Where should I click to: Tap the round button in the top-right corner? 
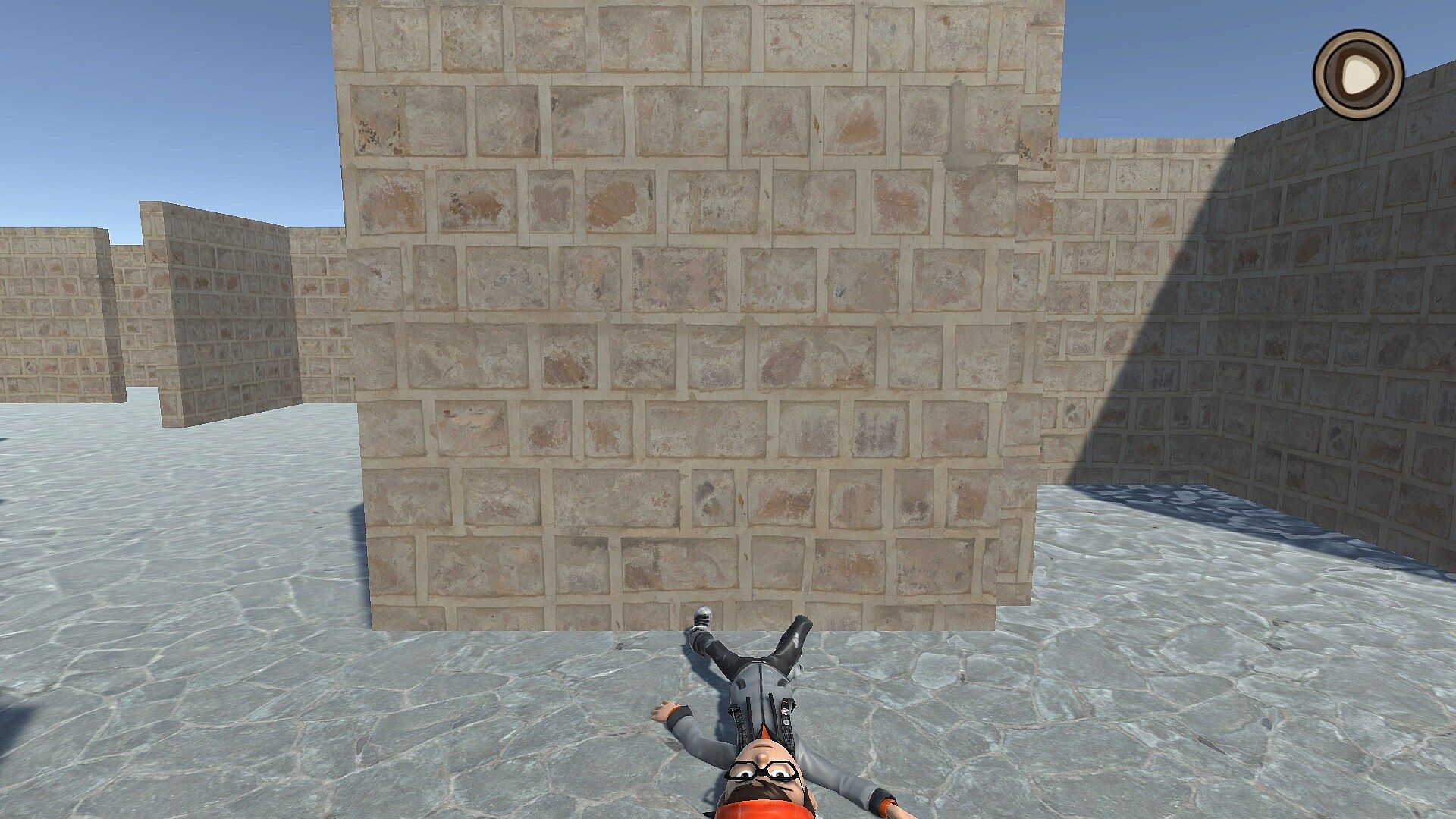point(1358,74)
